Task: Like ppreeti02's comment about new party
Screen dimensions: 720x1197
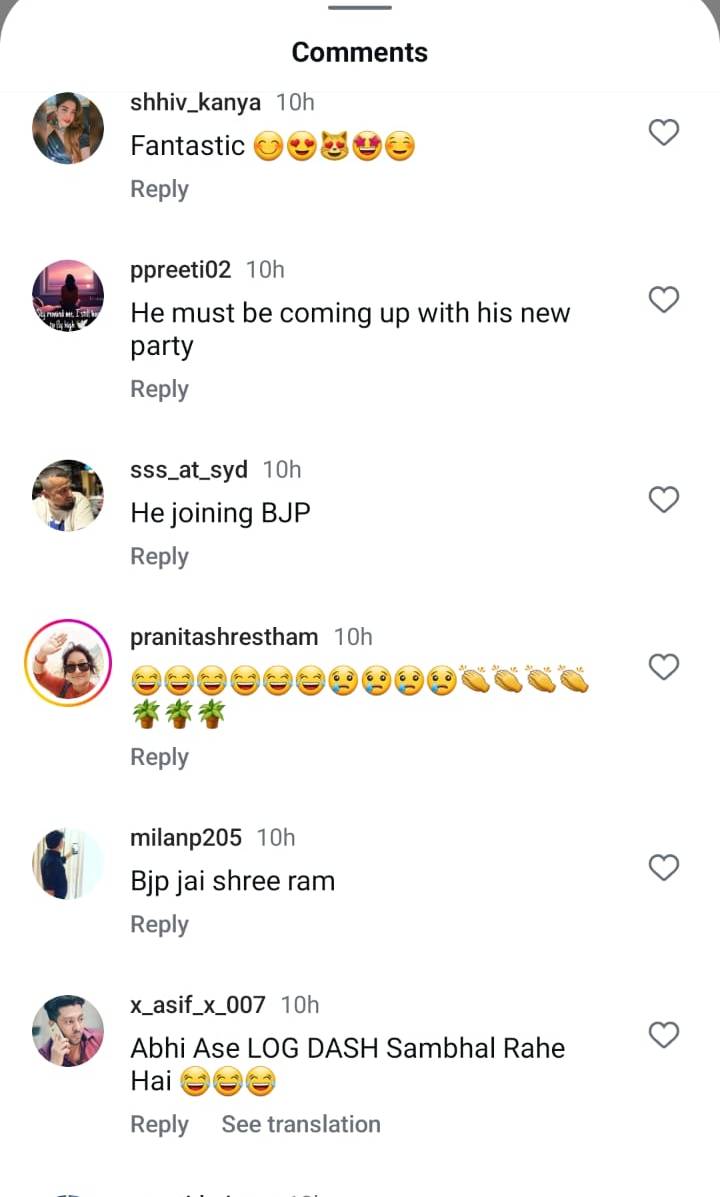Action: (x=664, y=299)
